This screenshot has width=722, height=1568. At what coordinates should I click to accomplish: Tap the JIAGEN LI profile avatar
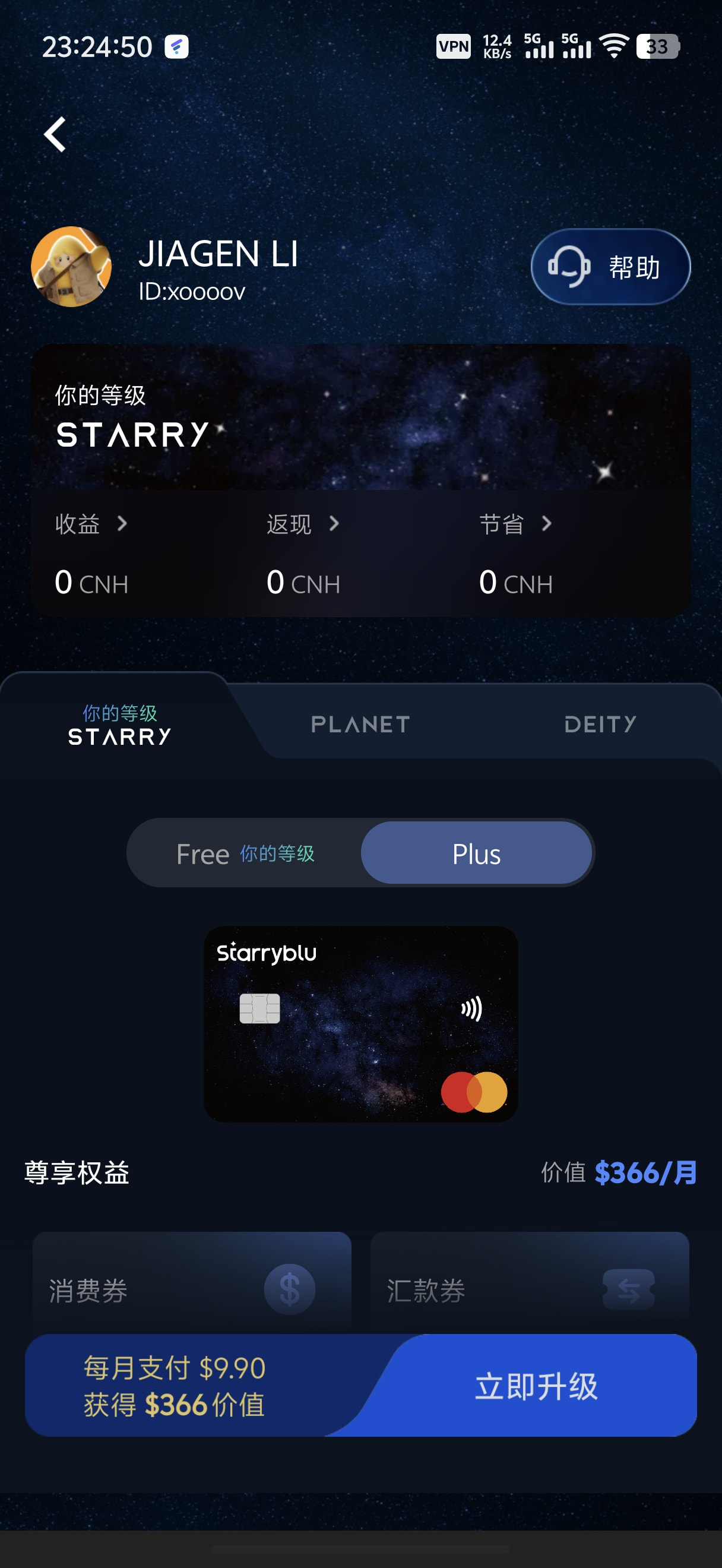pyautogui.click(x=71, y=267)
